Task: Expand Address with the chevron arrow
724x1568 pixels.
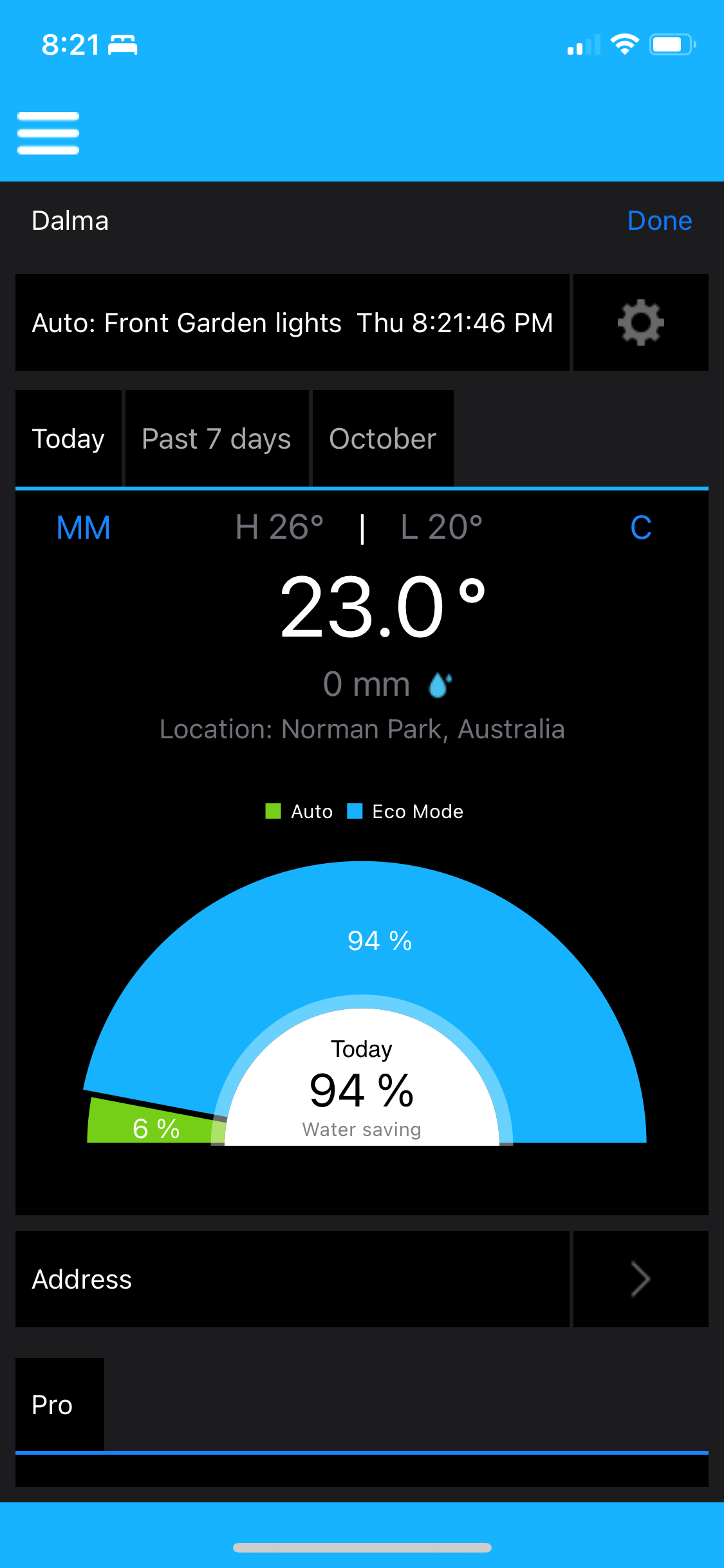Action: 640,1279
